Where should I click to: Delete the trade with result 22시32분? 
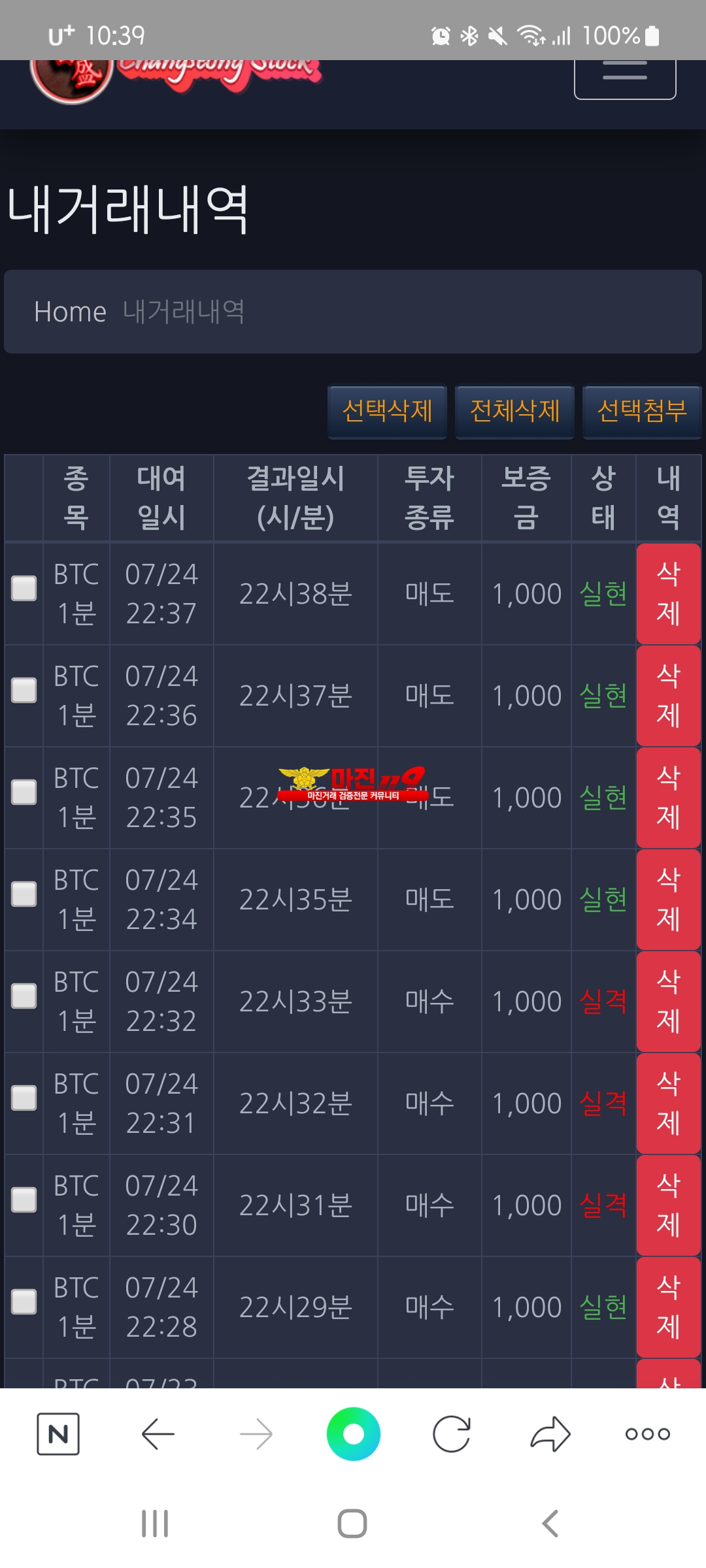tap(668, 1103)
